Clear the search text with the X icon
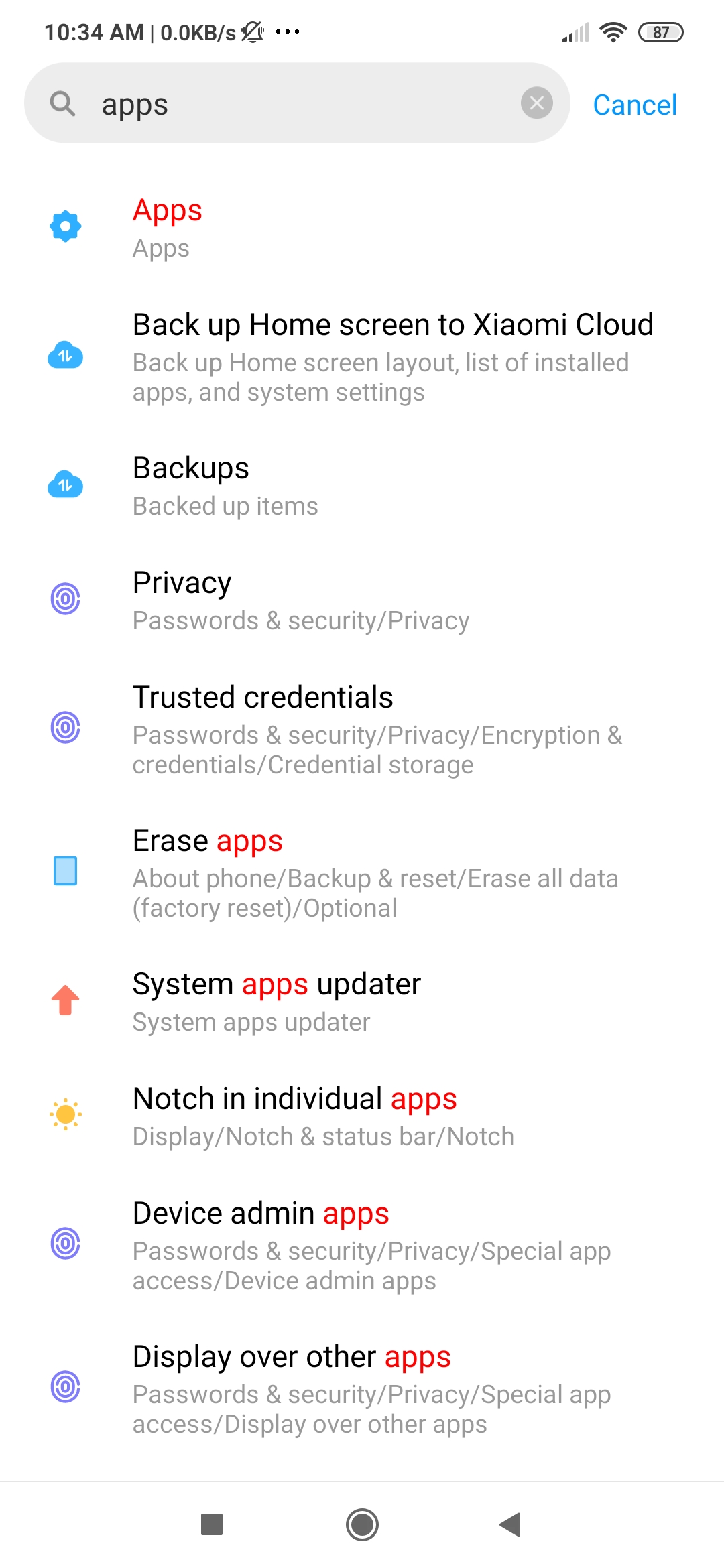This screenshot has height=1568, width=724. click(536, 103)
